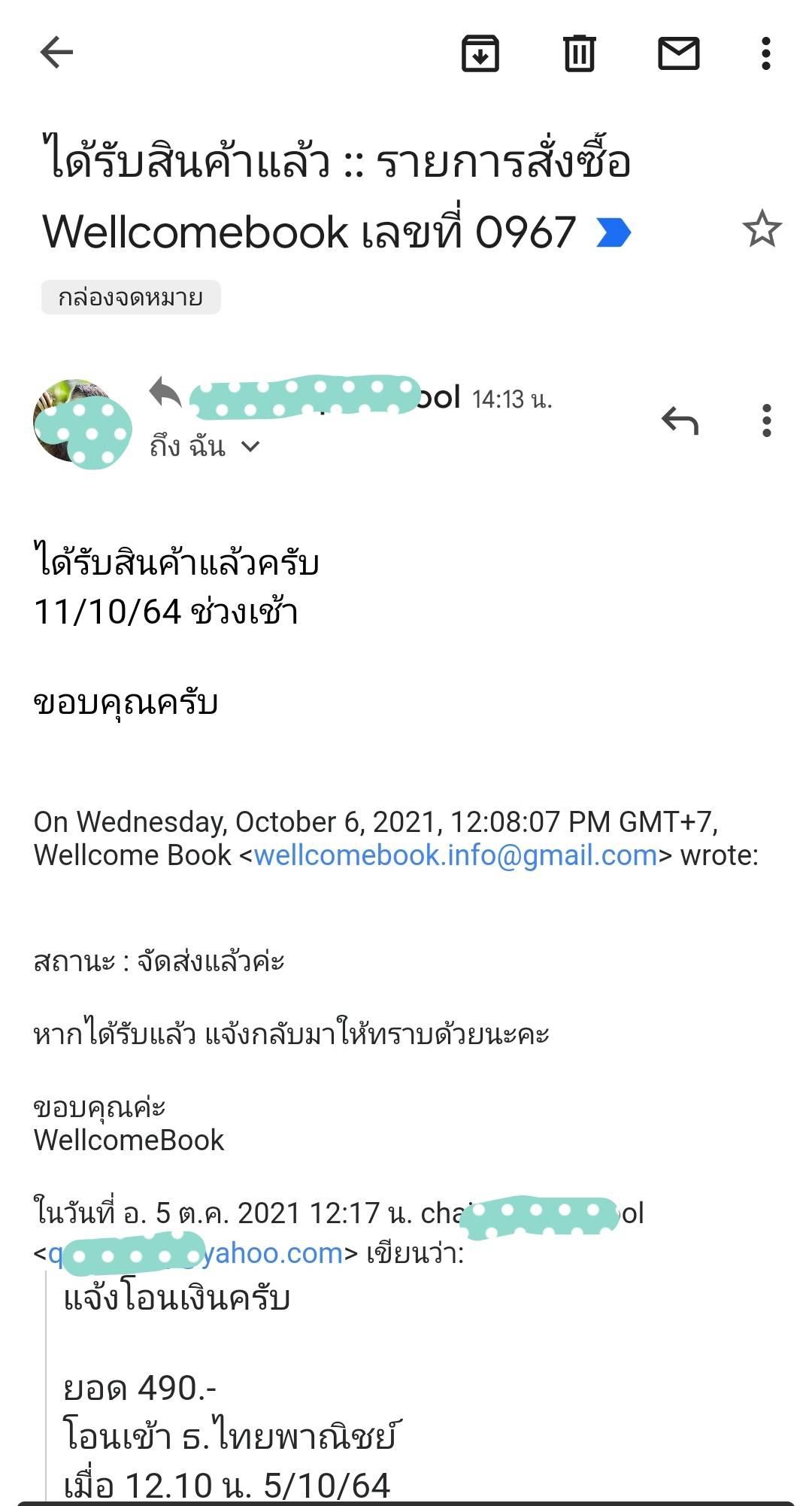Open message options menu beside reply
Viewport: 812px width, 1506px height.
(766, 421)
